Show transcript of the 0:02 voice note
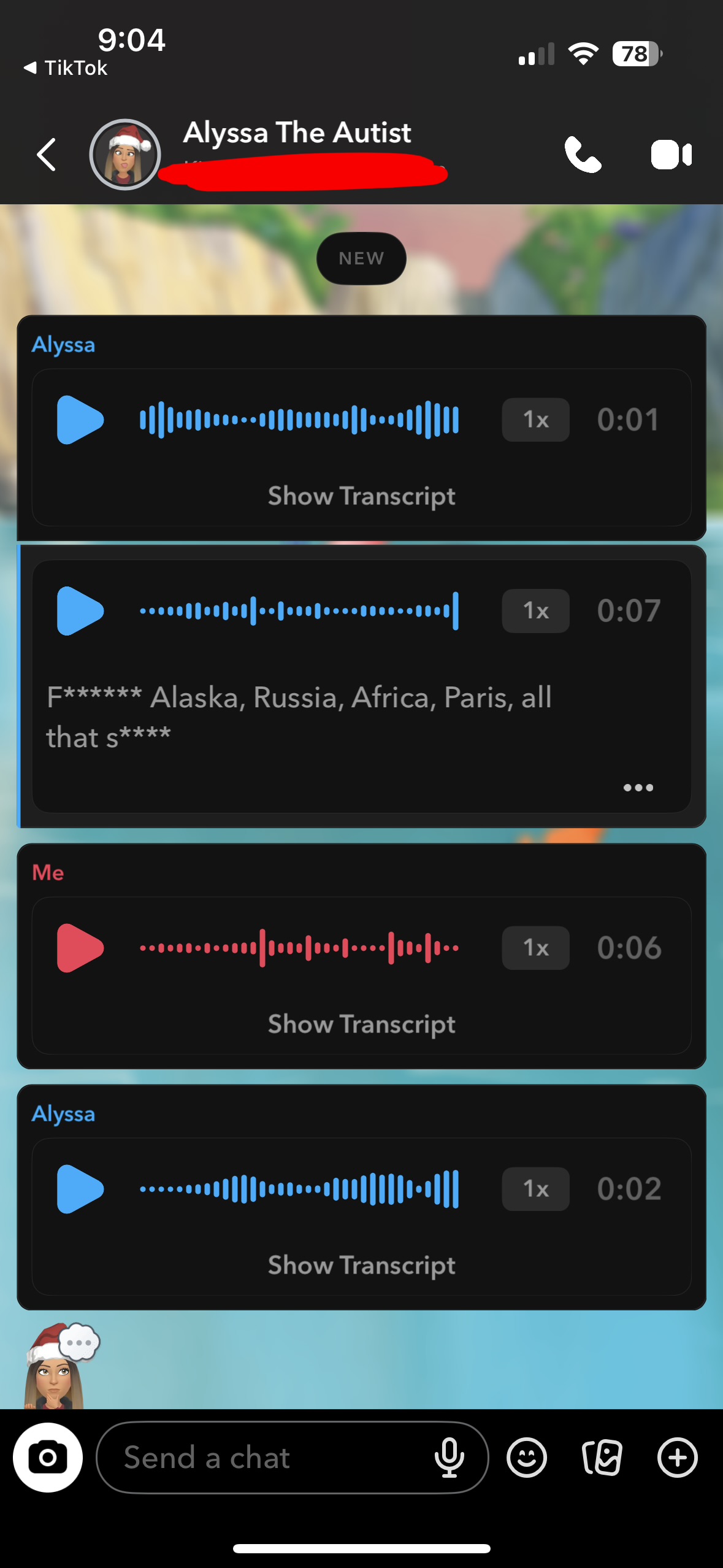This screenshot has width=723, height=1568. pyautogui.click(x=361, y=1265)
